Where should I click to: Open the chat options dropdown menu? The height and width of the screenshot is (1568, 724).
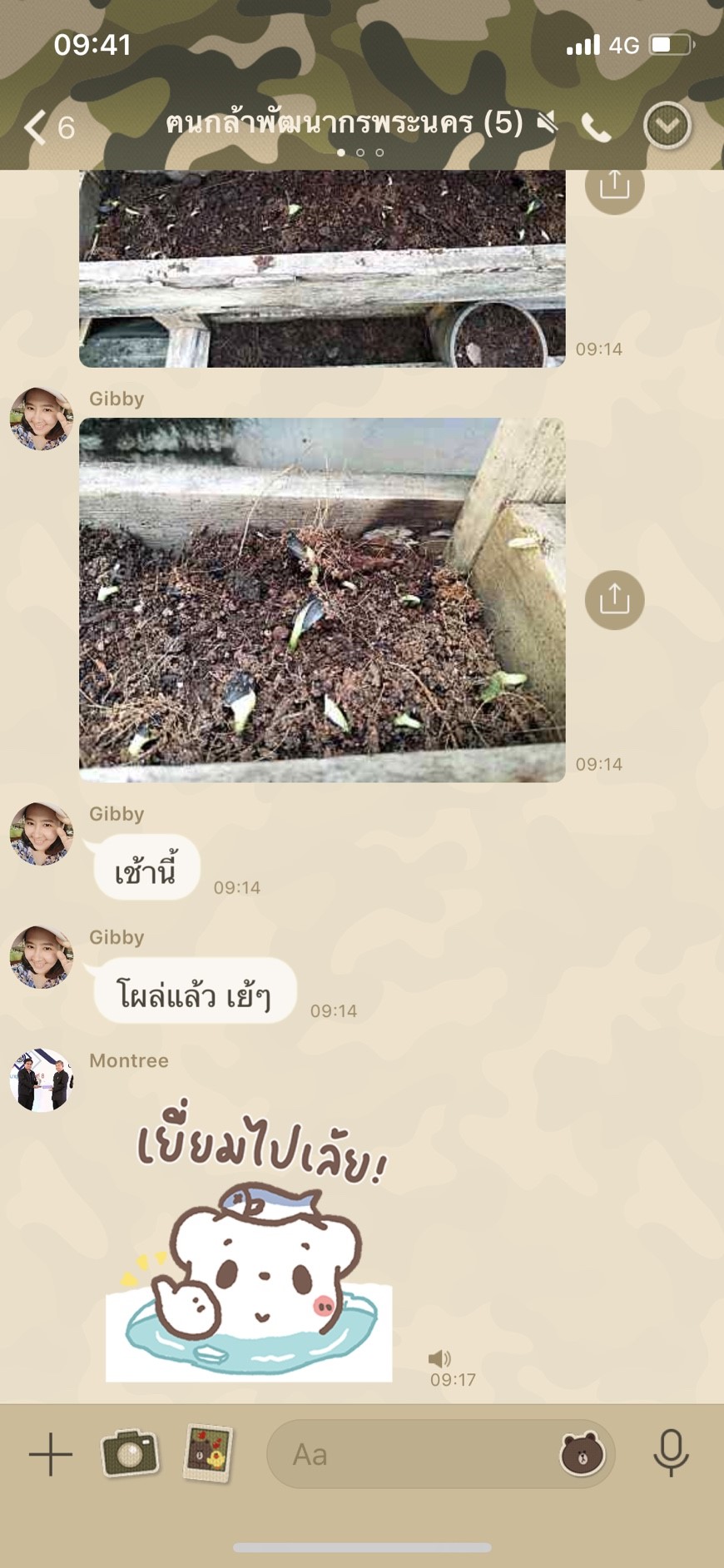click(667, 127)
